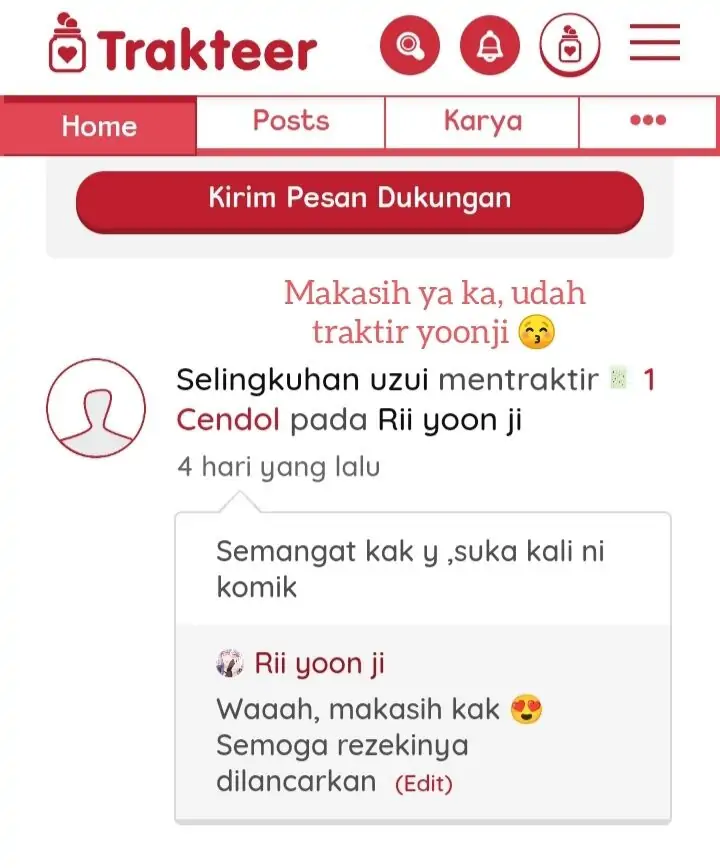Open Rii yoon ji's profile name link
The image size is (720, 868).
319,664
